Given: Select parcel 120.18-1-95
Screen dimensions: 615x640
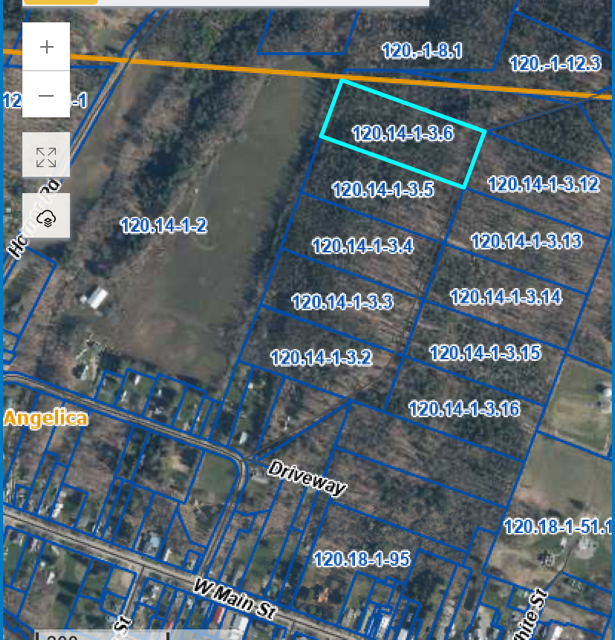Looking at the screenshot, I should (362, 559).
